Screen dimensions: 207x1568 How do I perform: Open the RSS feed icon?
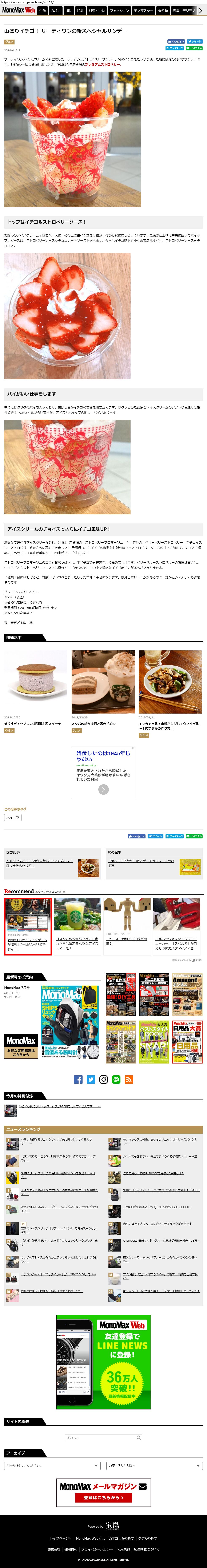coord(128,1079)
